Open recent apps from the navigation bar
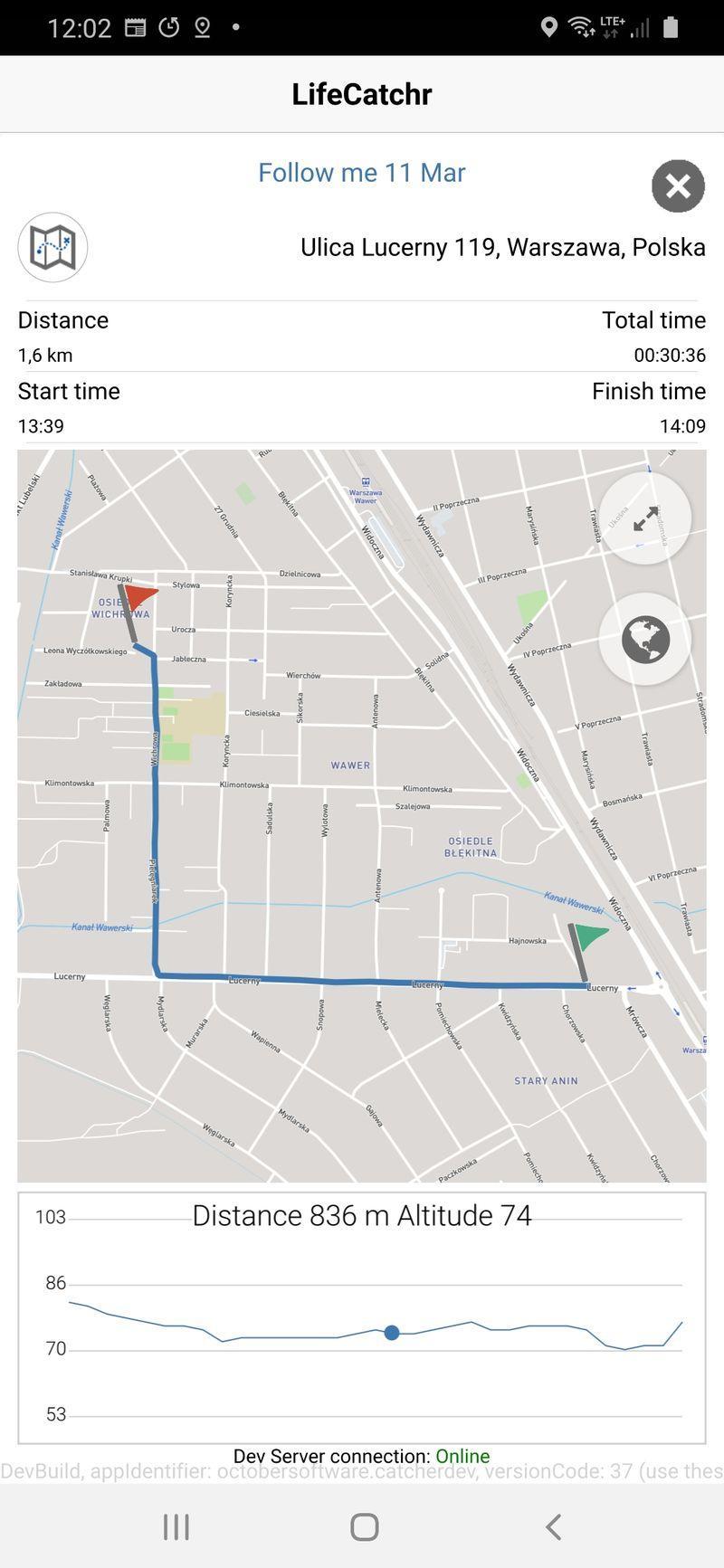Screen dimensions: 724x1568 tap(176, 1527)
